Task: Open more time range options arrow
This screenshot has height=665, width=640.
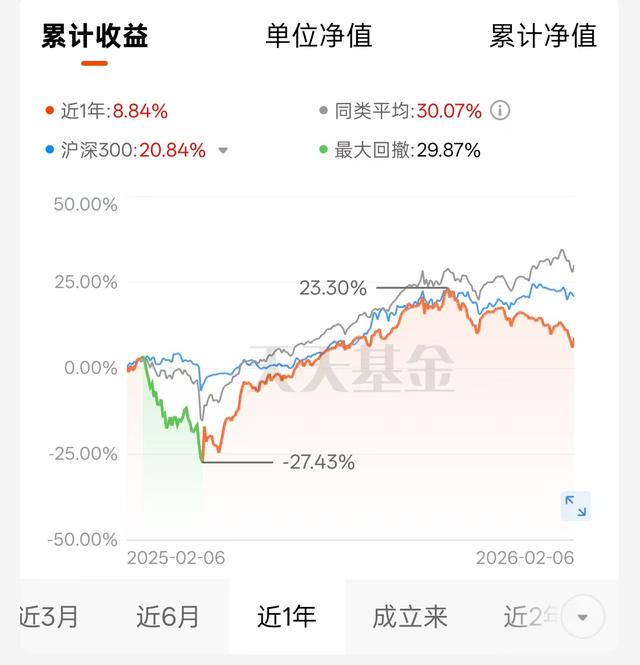Action: 583,617
